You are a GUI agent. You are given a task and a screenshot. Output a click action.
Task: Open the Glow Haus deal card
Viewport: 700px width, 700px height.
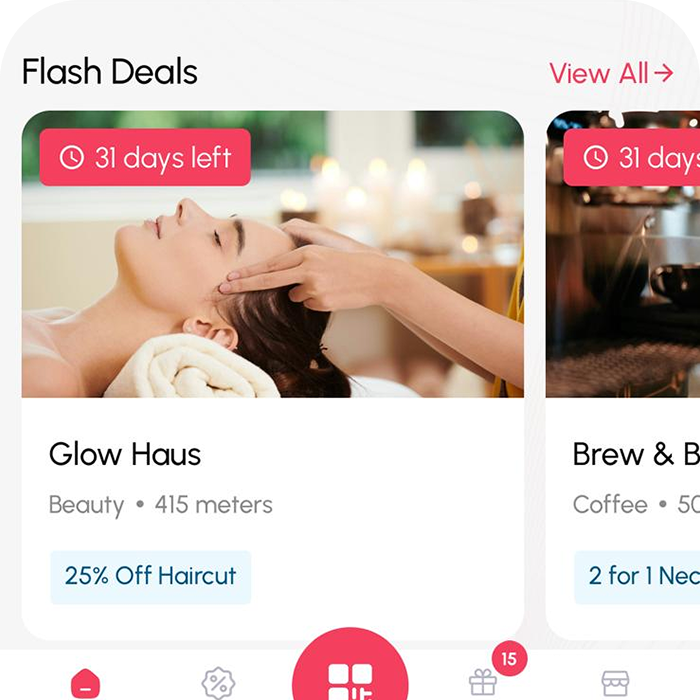[x=272, y=375]
